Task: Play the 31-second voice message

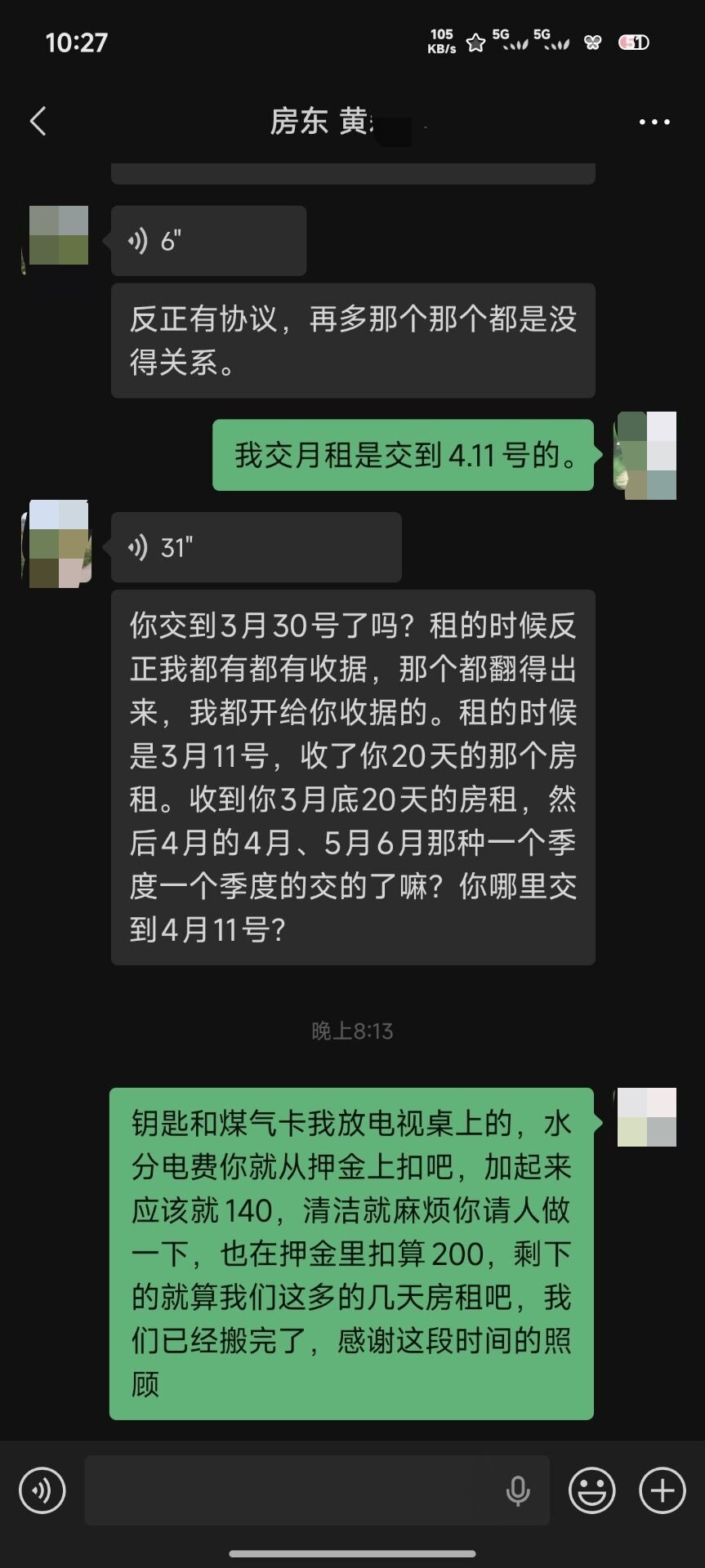Action: click(256, 547)
